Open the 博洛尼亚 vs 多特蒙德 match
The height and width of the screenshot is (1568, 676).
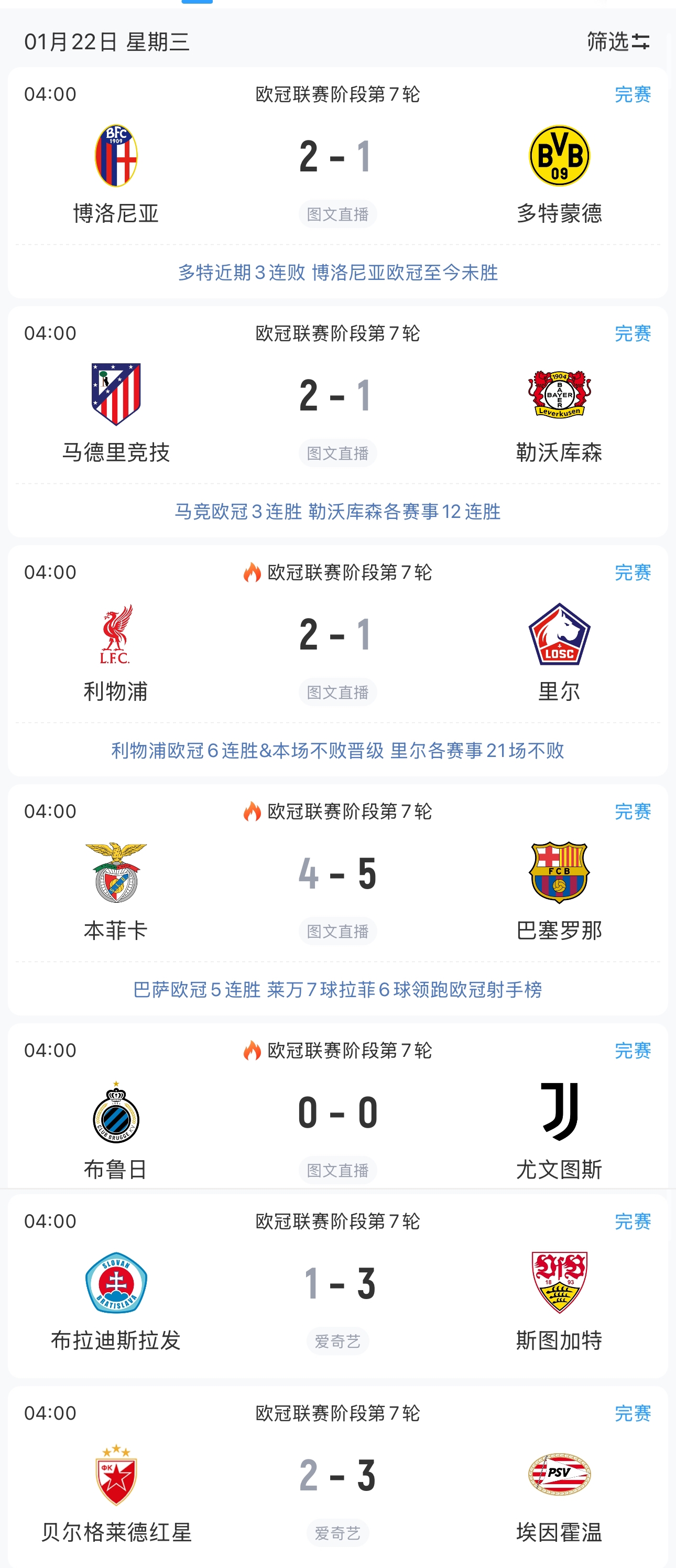tap(337, 156)
